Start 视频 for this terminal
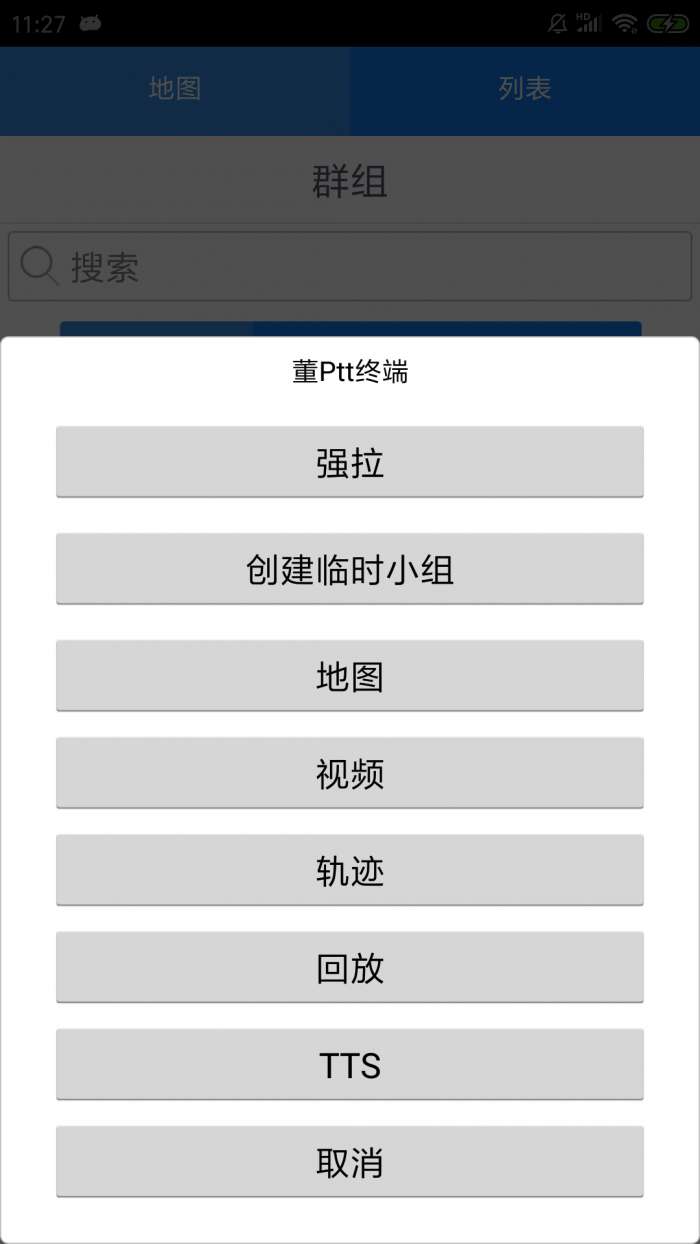Screen dimensions: 700x1244 (350, 773)
